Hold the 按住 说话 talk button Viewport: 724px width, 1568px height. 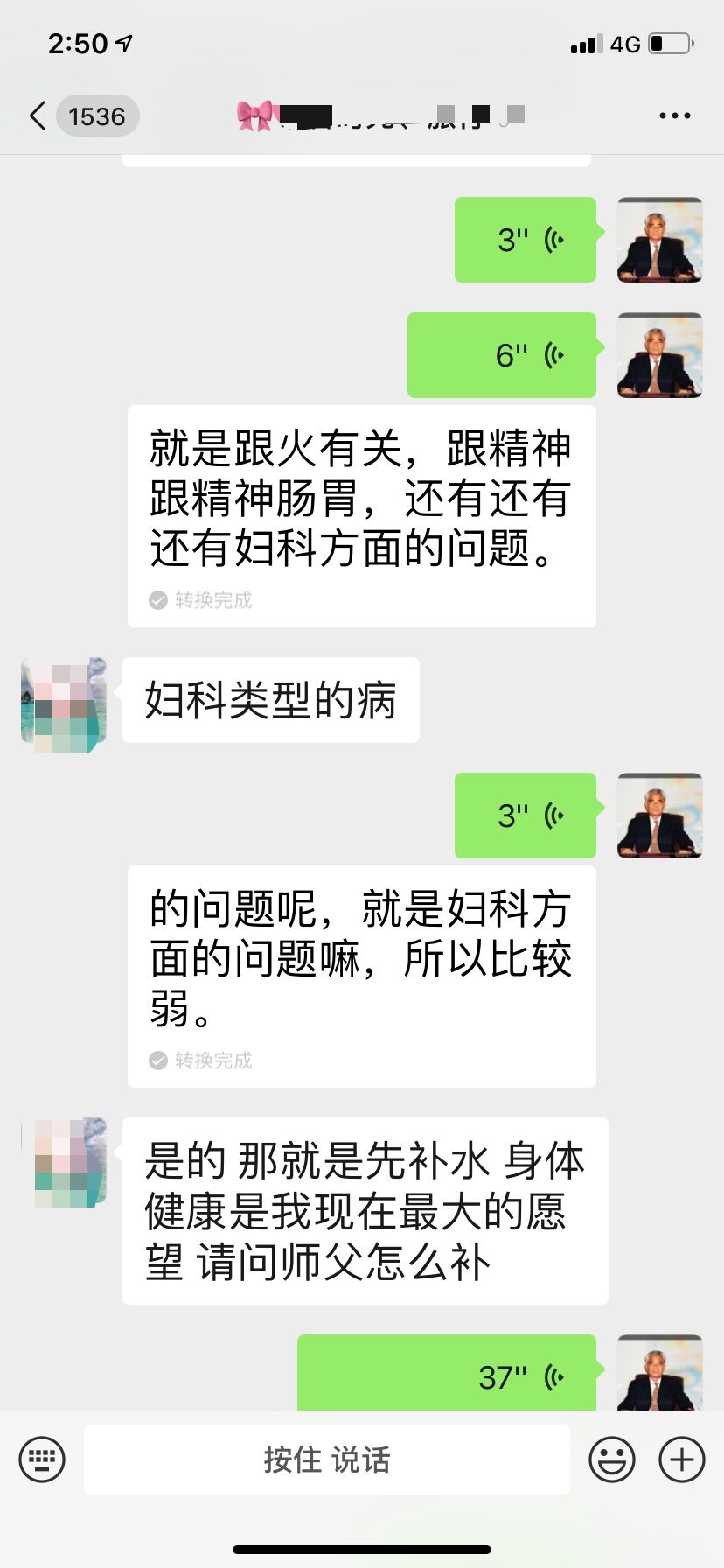327,1459
